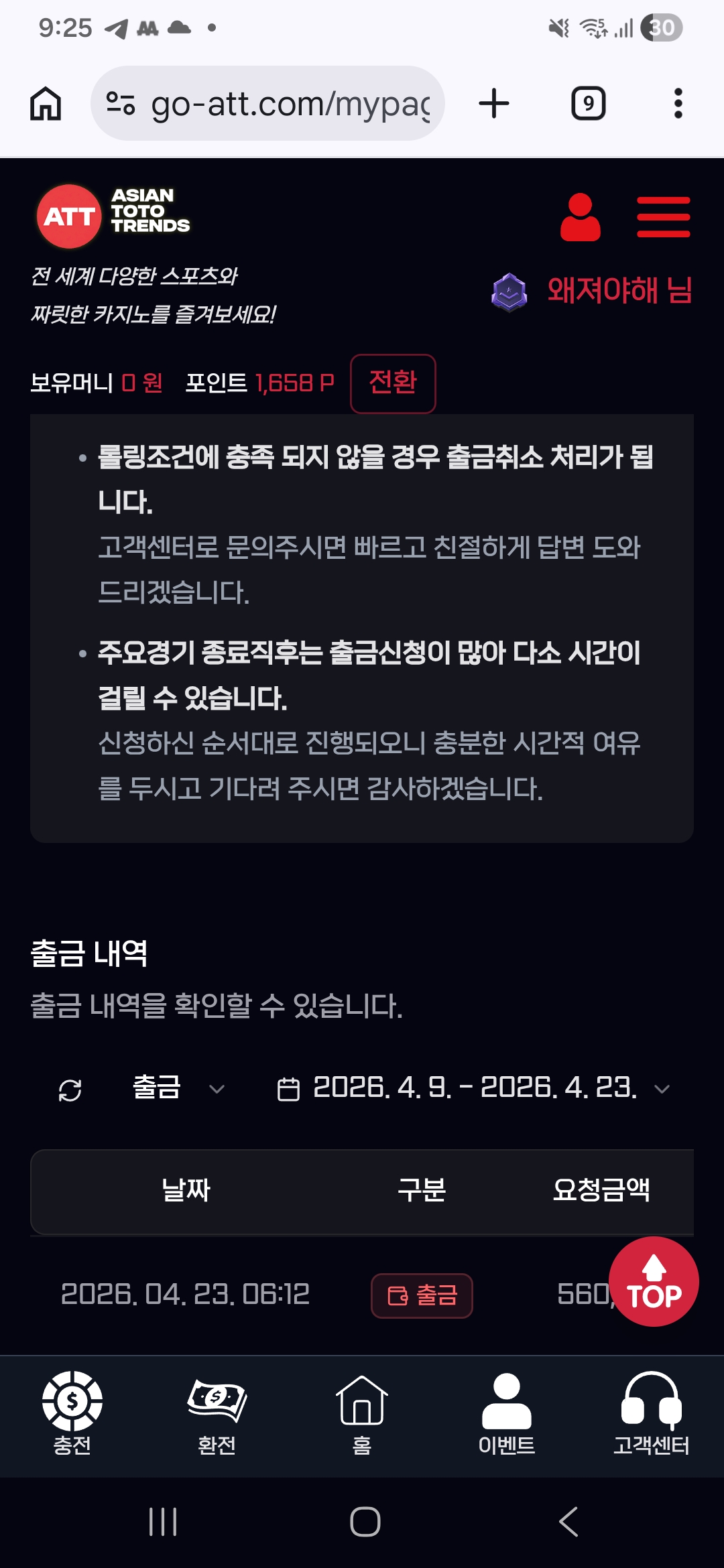Open the red hamburger menu
724x1568 pixels.
(663, 216)
